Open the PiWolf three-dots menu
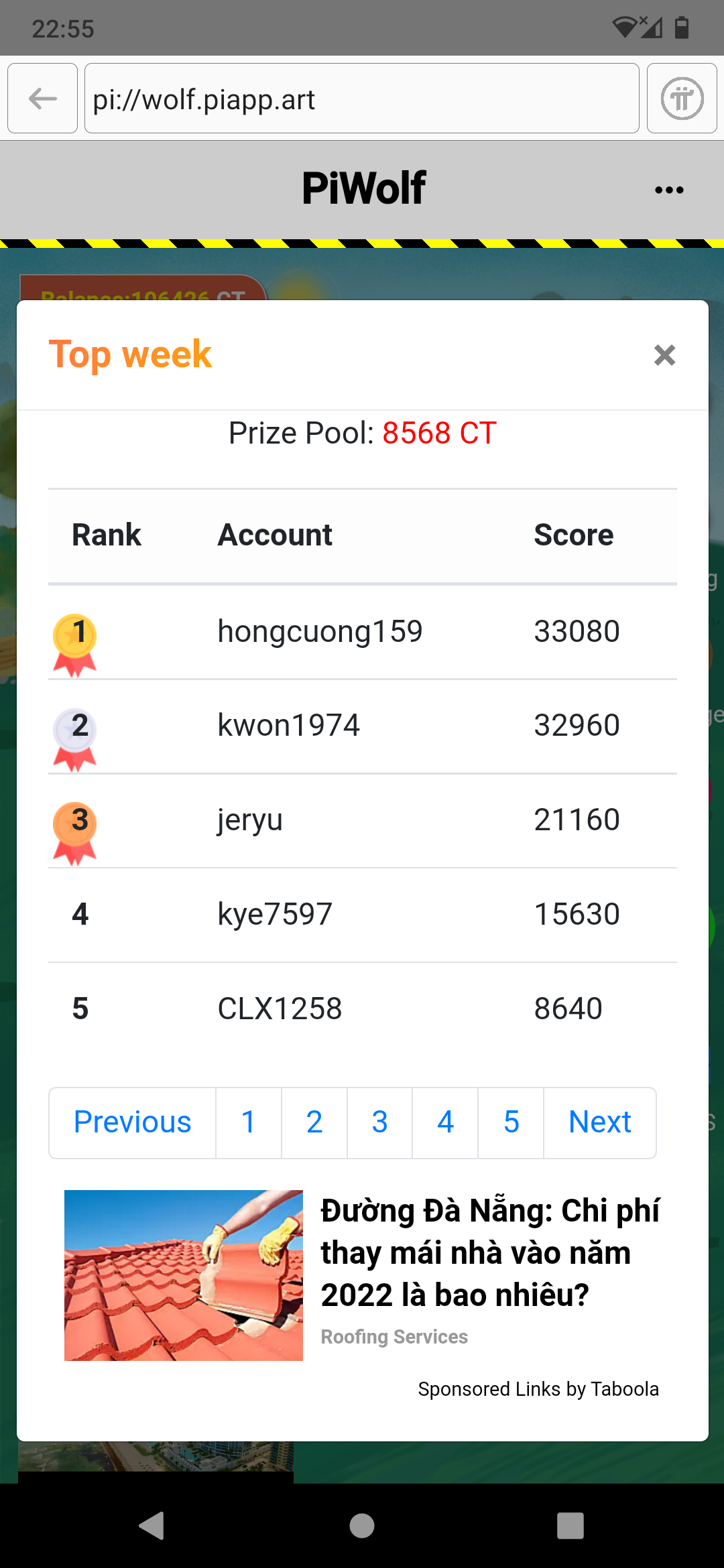Screen dimensions: 724x1568 pyautogui.click(x=669, y=190)
